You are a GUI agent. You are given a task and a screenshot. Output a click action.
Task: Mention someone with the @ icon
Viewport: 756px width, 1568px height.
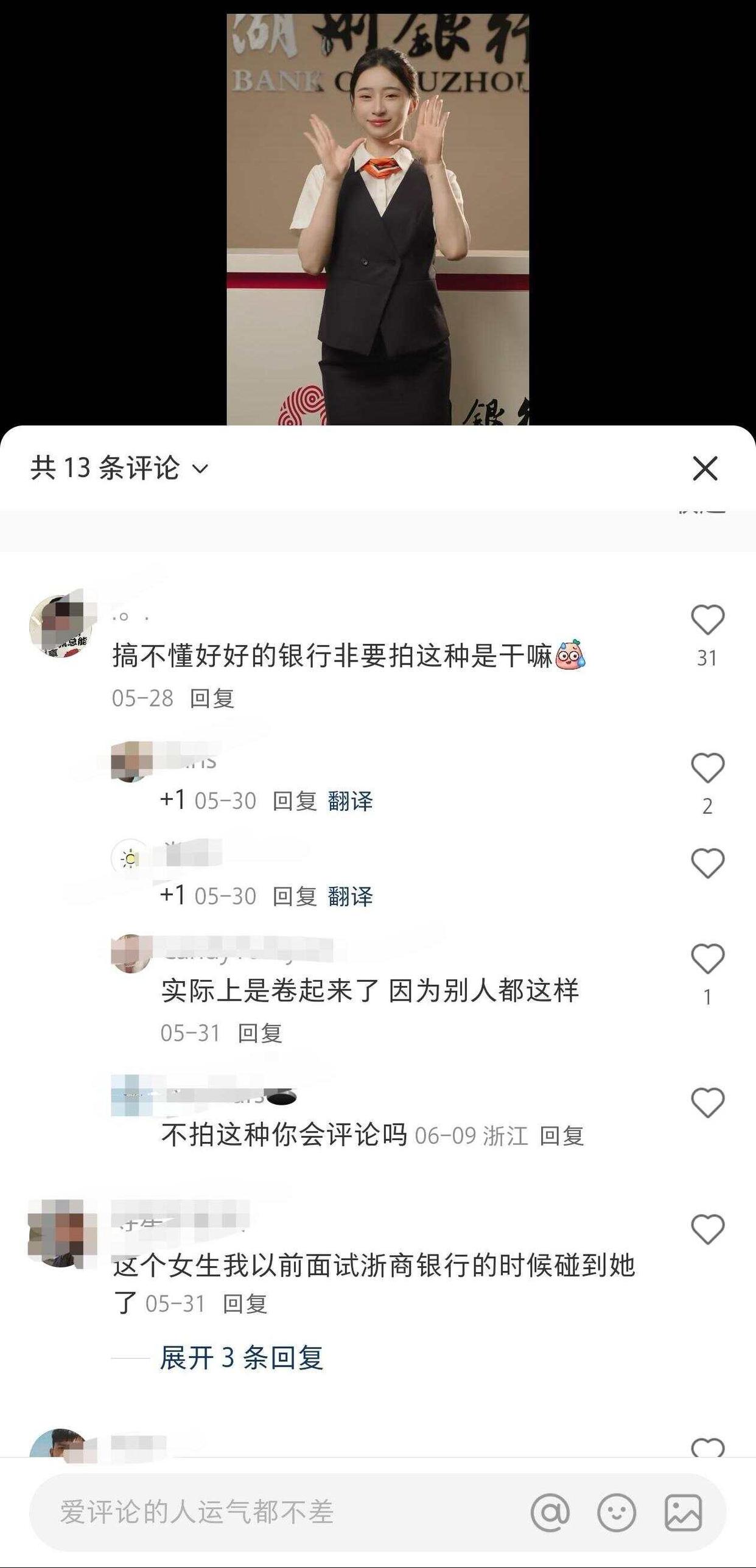550,1512
